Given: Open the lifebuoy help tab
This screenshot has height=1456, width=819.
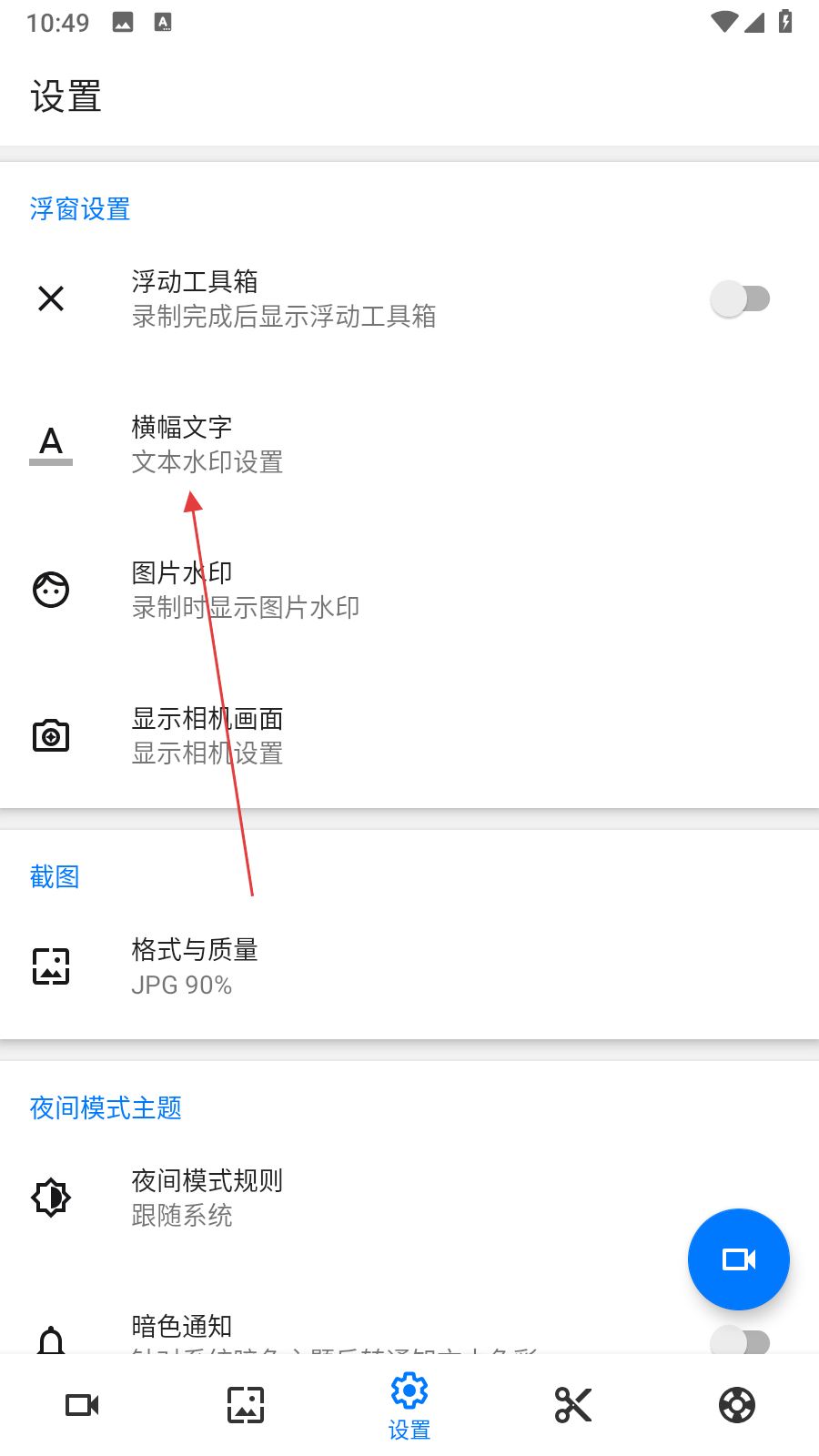Looking at the screenshot, I should pyautogui.click(x=737, y=1405).
